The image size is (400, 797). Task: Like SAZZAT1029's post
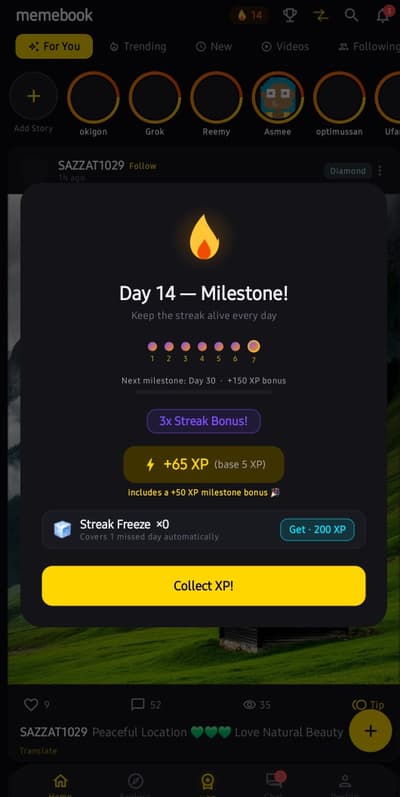31,704
